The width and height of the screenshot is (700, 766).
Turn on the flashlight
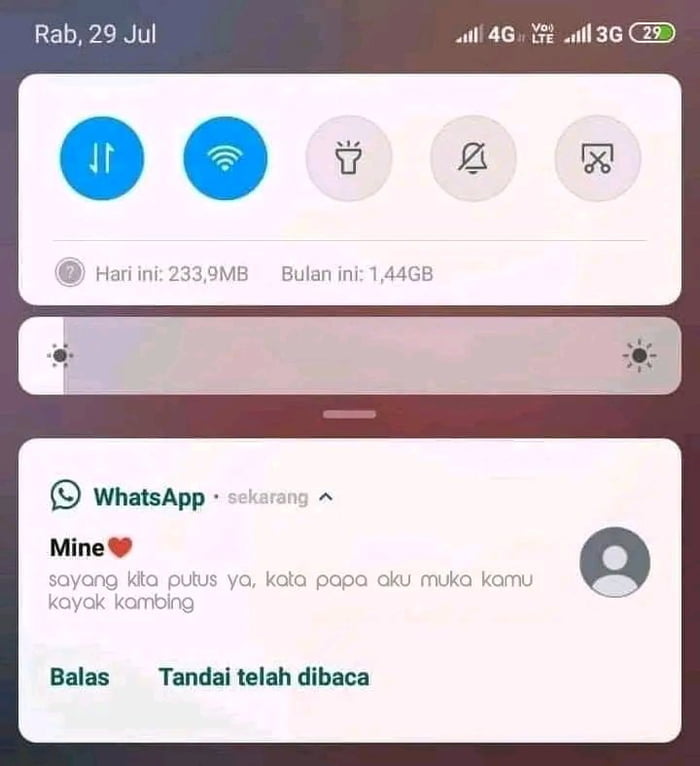click(x=349, y=159)
